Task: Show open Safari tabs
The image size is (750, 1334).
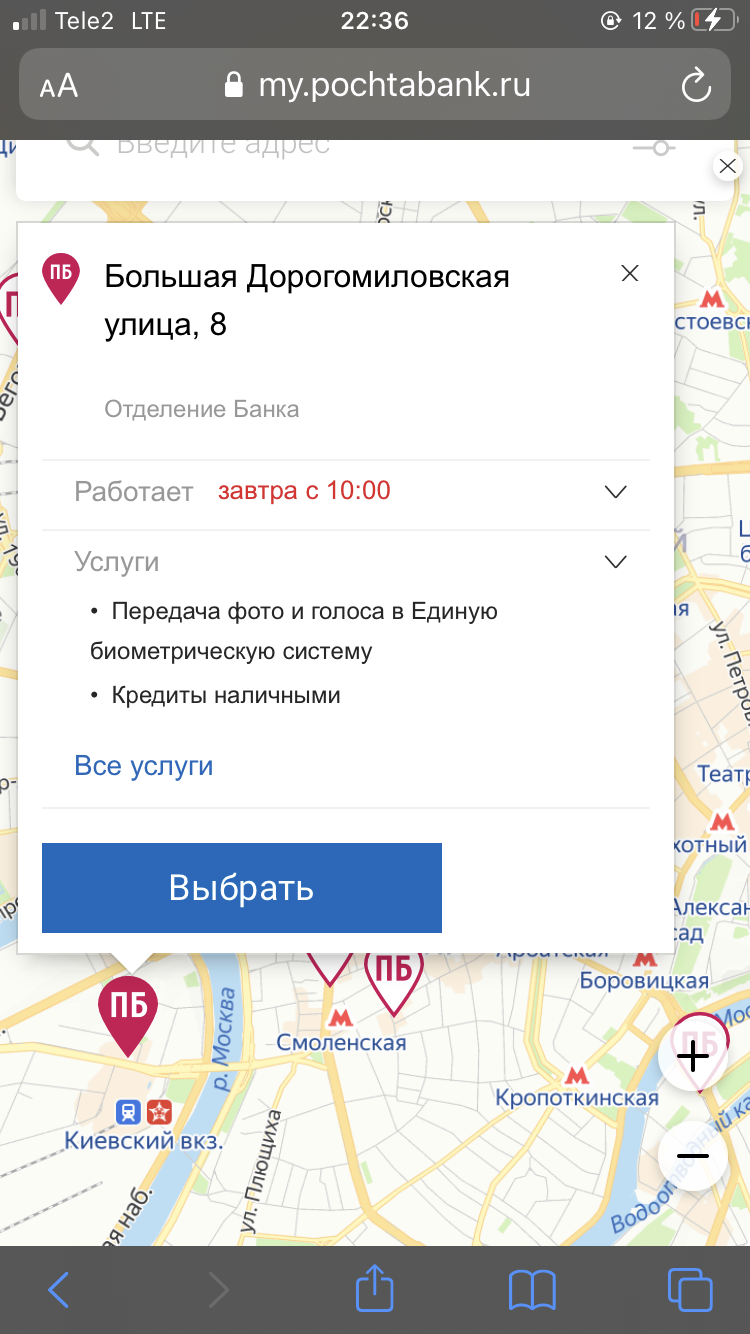Action: pyautogui.click(x=689, y=1290)
